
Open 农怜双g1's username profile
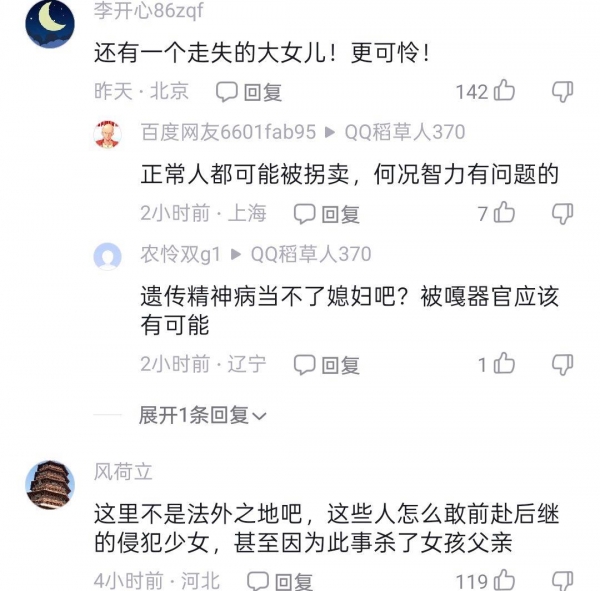180,254
